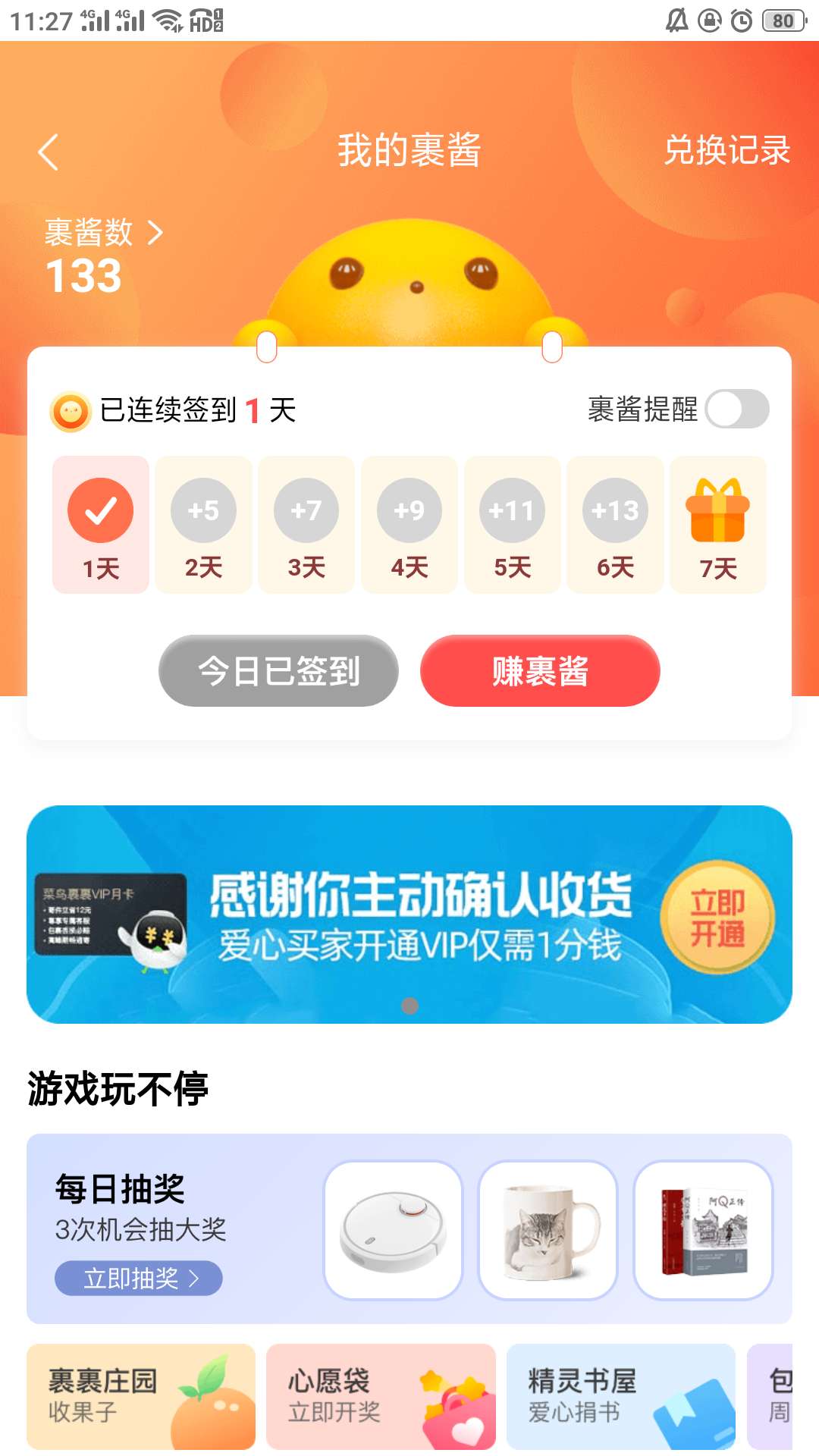This screenshot has width=819, height=1456.
Task: Select the 7天 gift box reward
Action: pyautogui.click(x=717, y=525)
